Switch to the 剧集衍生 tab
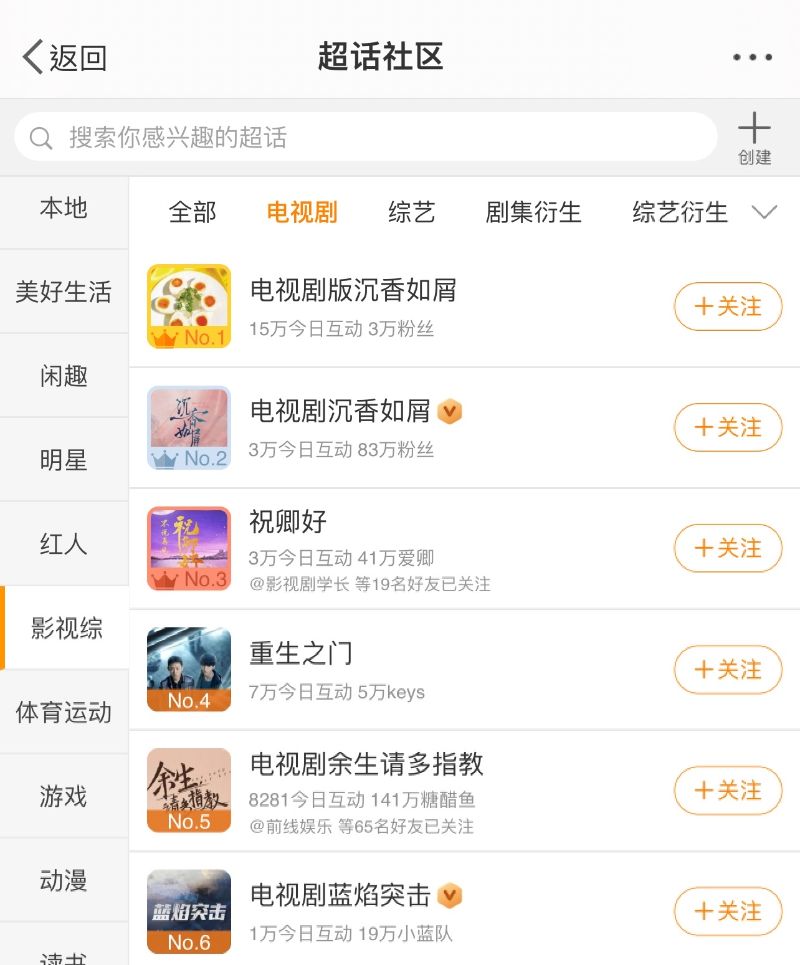This screenshot has width=800, height=965. click(x=533, y=212)
